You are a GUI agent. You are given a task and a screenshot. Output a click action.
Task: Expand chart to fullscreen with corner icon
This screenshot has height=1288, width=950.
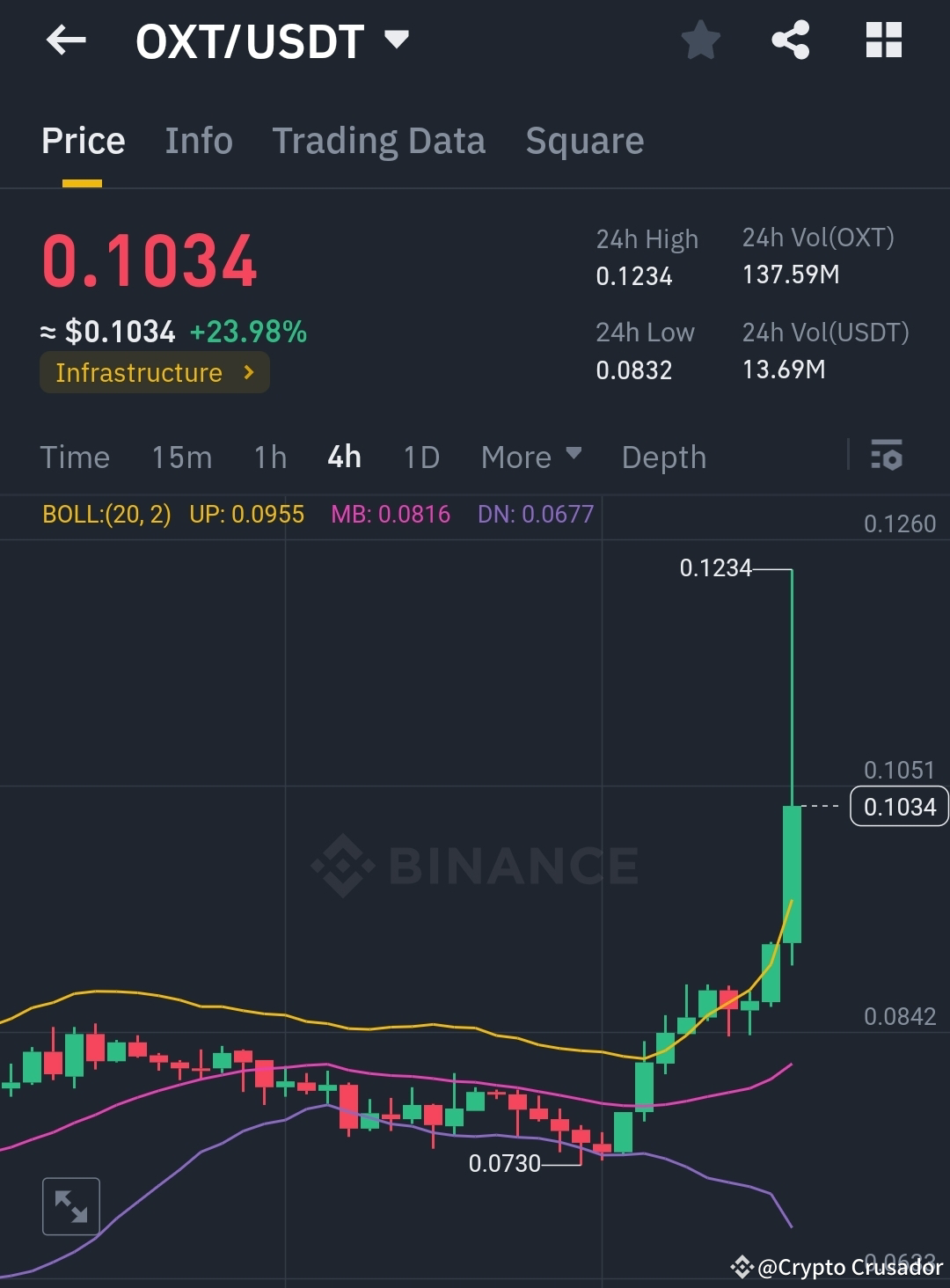point(70,1205)
